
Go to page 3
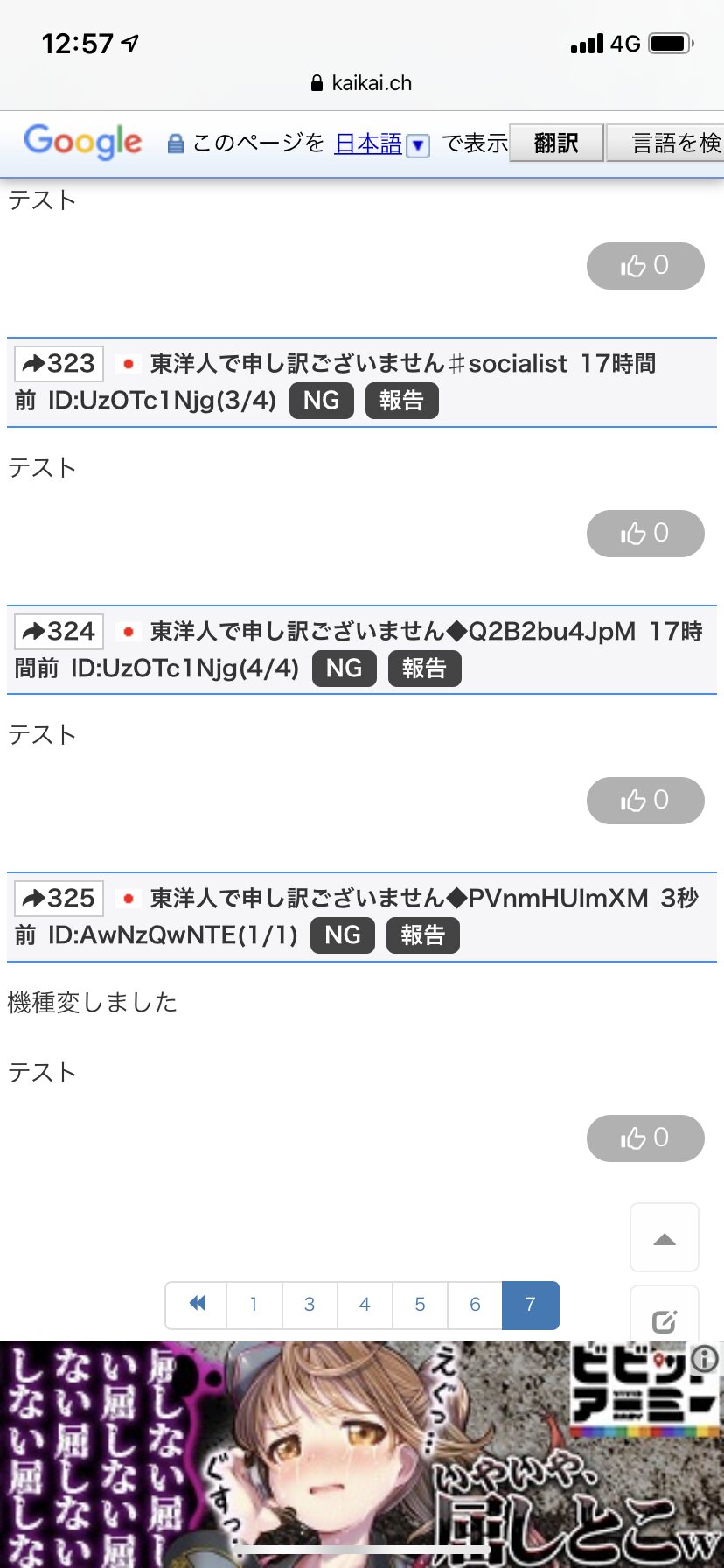coord(310,1305)
